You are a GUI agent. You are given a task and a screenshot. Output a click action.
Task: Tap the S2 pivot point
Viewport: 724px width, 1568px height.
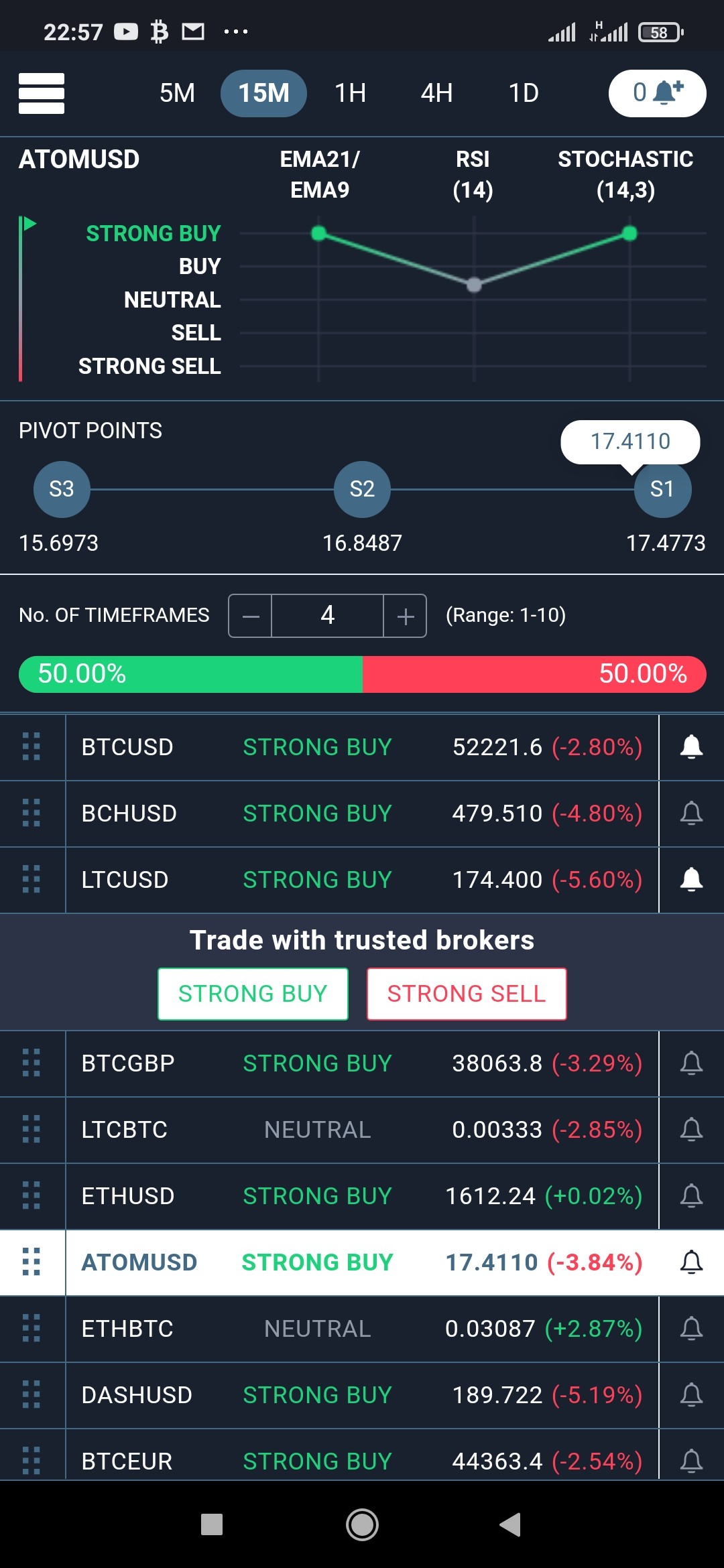[362, 489]
